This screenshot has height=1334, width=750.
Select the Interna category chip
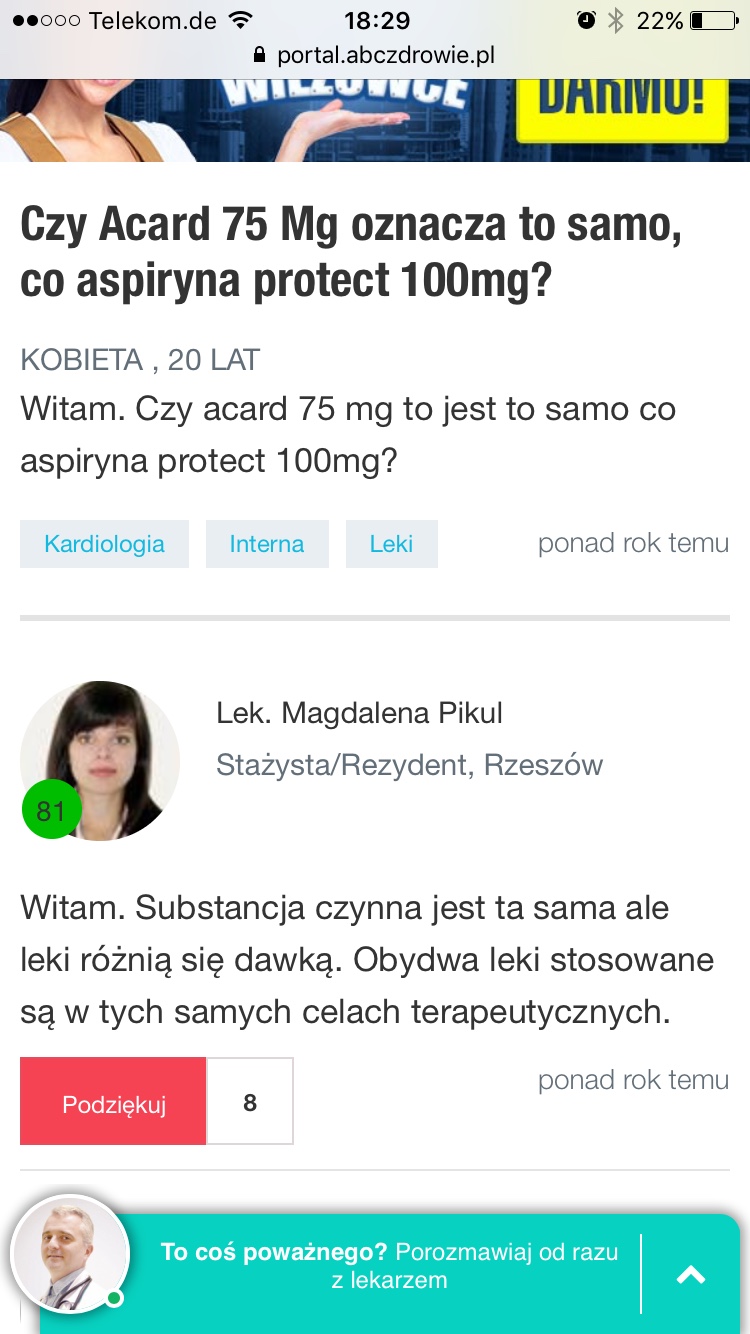pos(267,544)
